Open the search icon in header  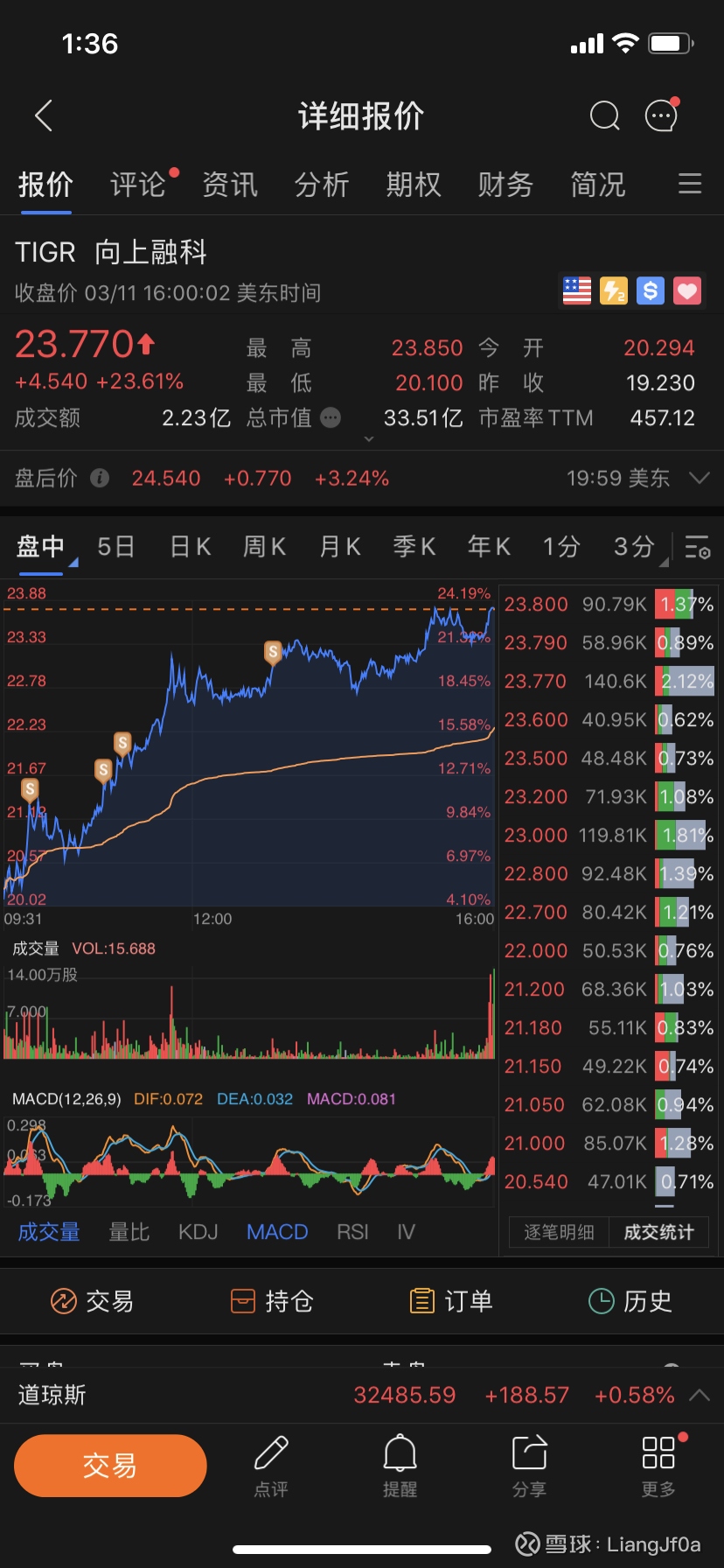[x=604, y=115]
